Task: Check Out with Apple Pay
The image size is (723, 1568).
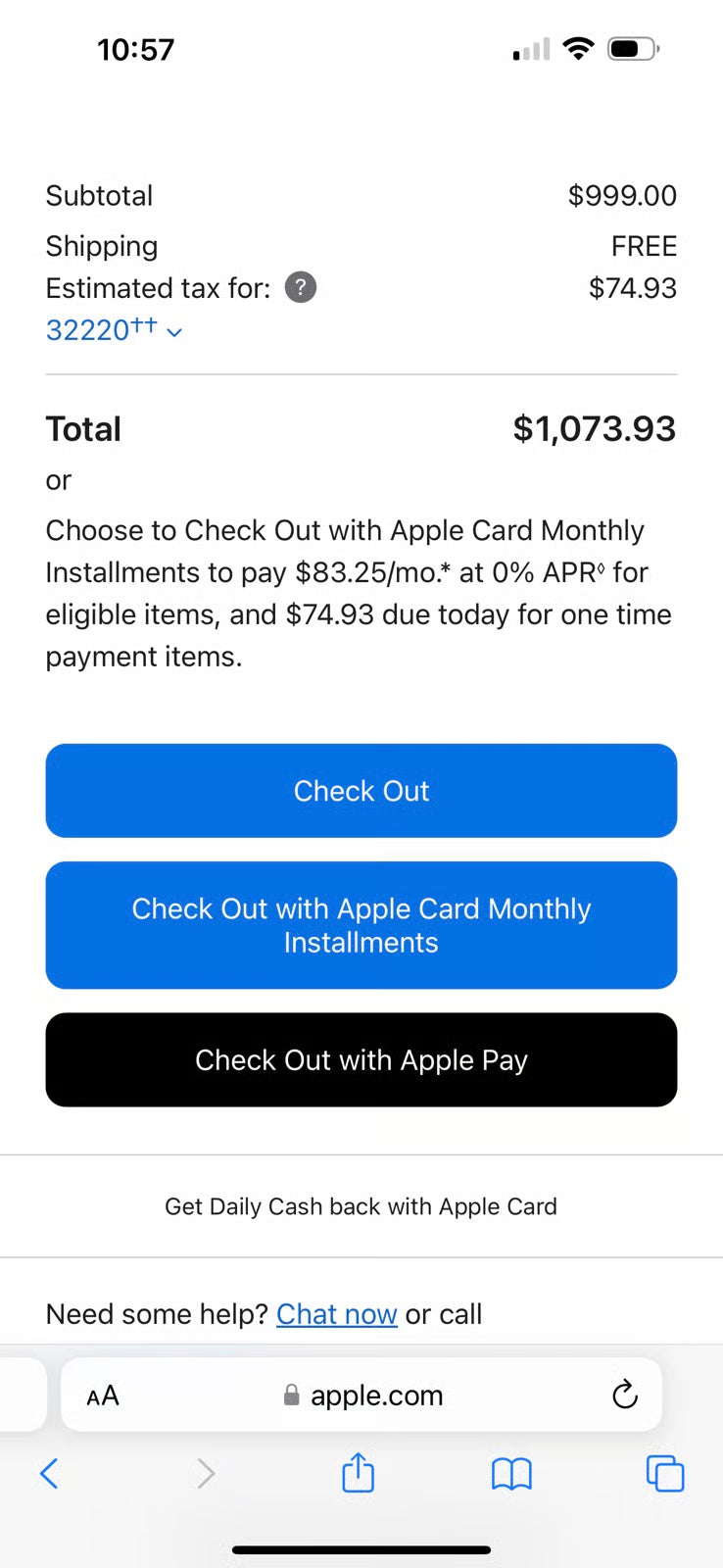Action: (361, 1060)
